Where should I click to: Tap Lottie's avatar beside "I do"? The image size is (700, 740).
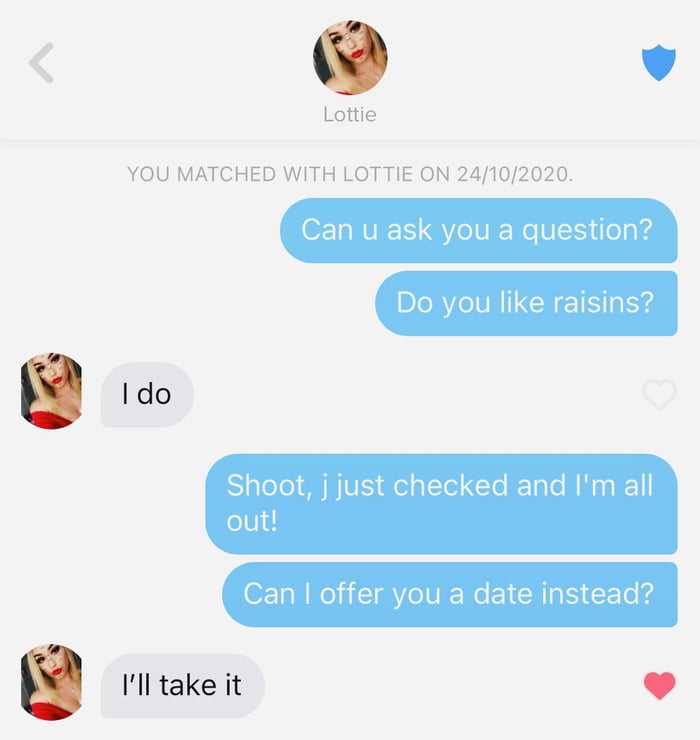click(51, 391)
